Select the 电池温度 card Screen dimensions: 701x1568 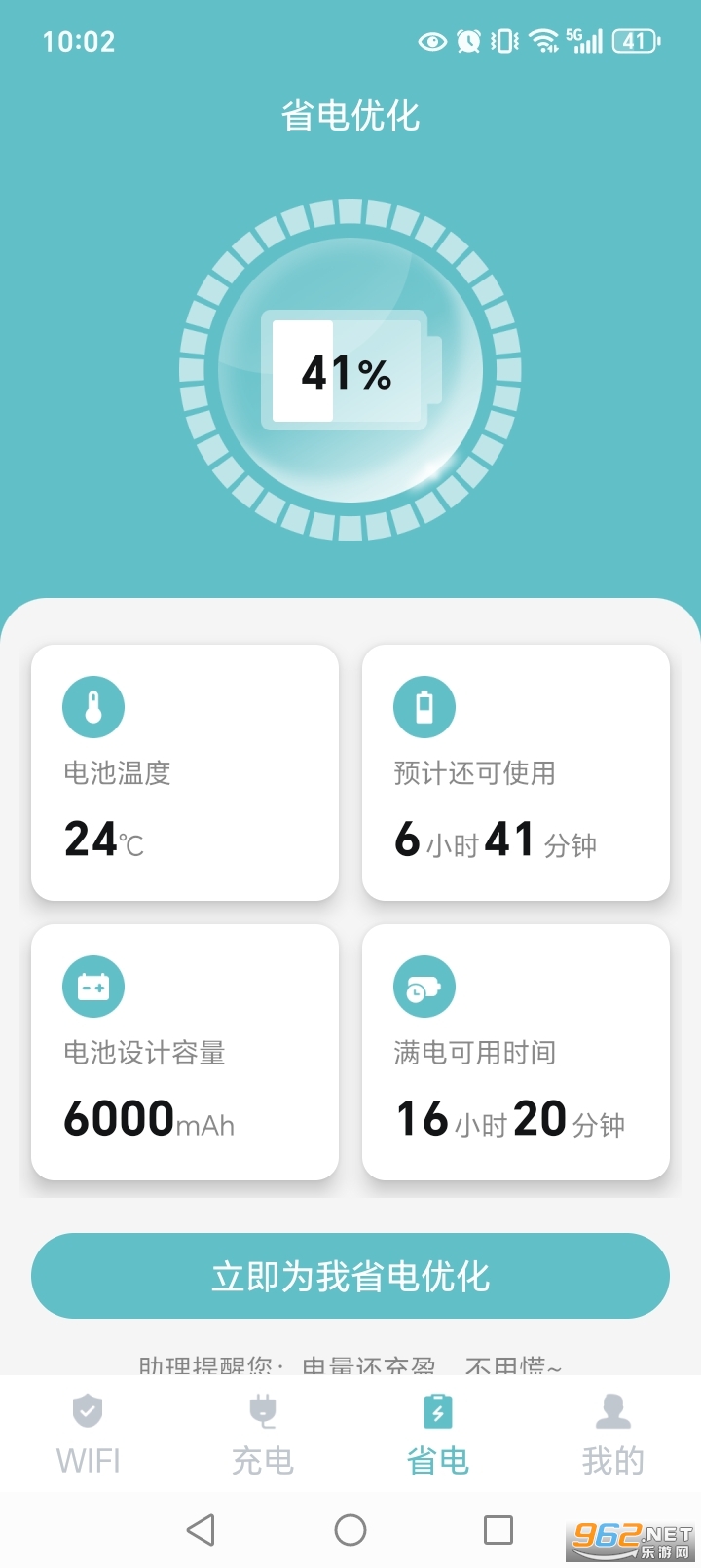(184, 770)
